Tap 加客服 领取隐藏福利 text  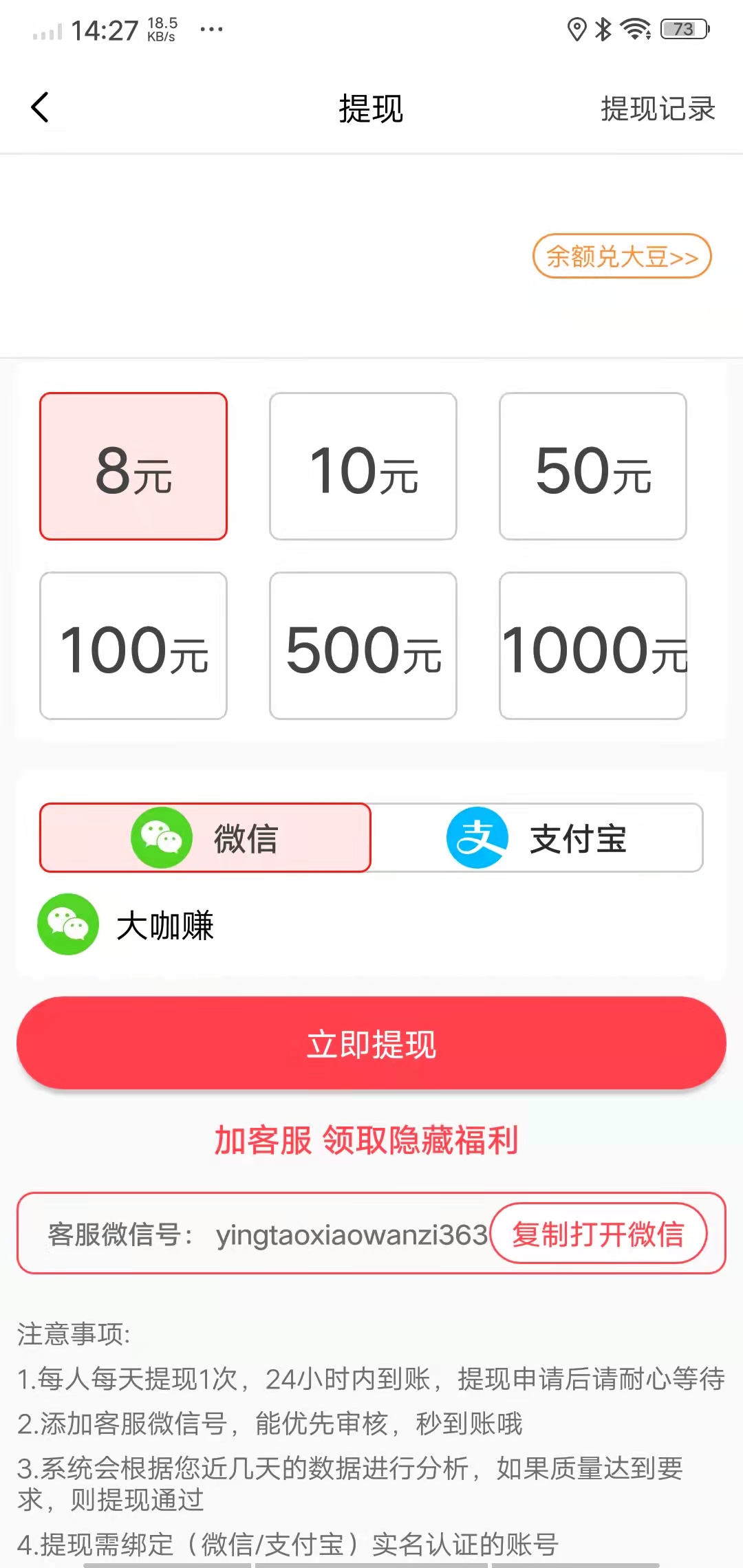[367, 1141]
